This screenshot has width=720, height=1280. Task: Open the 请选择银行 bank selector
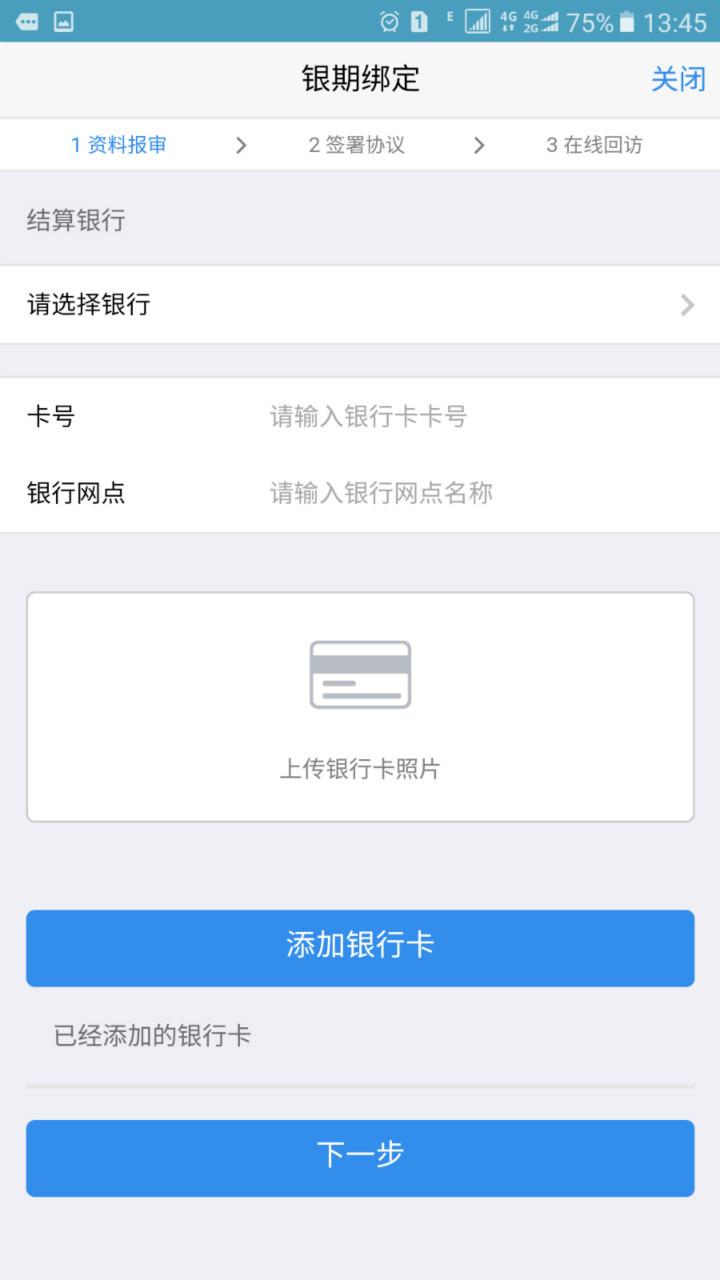tap(360, 304)
